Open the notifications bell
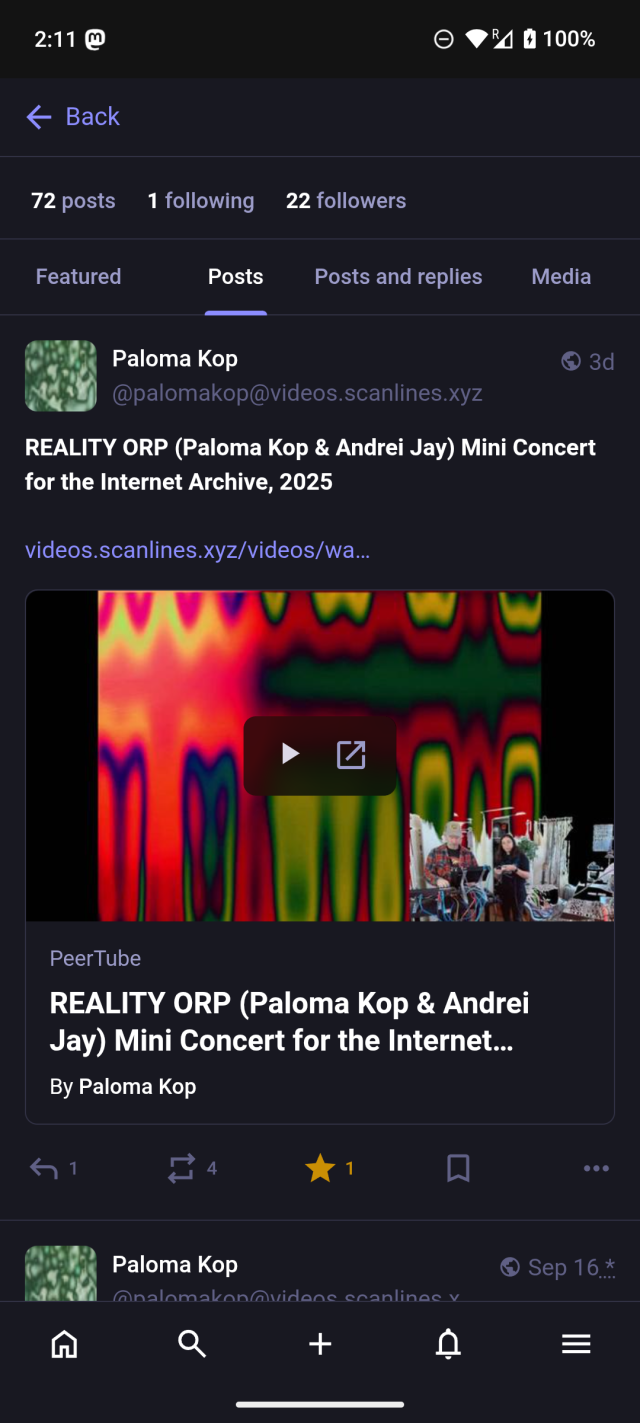Viewport: 640px width, 1423px height. [x=448, y=1345]
